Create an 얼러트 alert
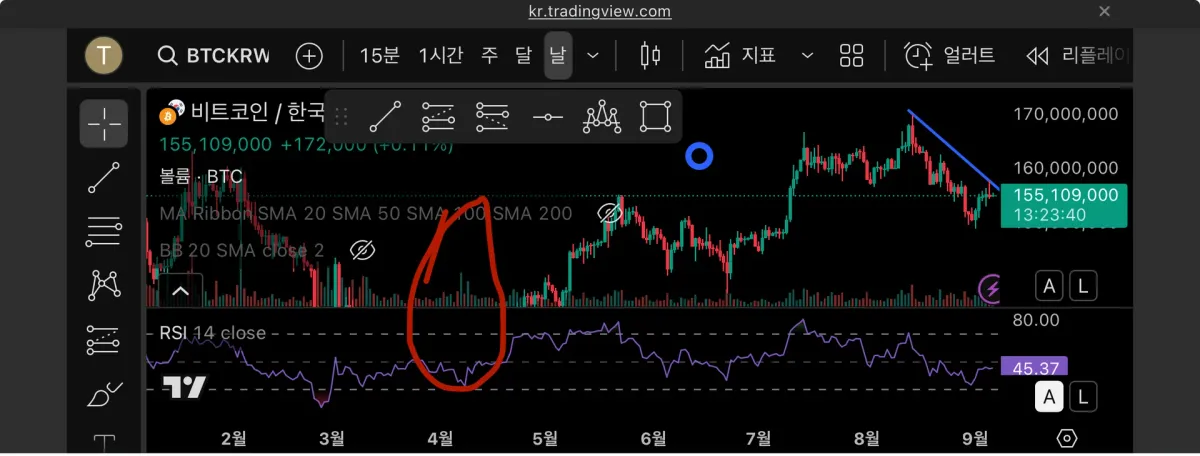The image size is (1200, 456). pyautogui.click(x=950, y=55)
